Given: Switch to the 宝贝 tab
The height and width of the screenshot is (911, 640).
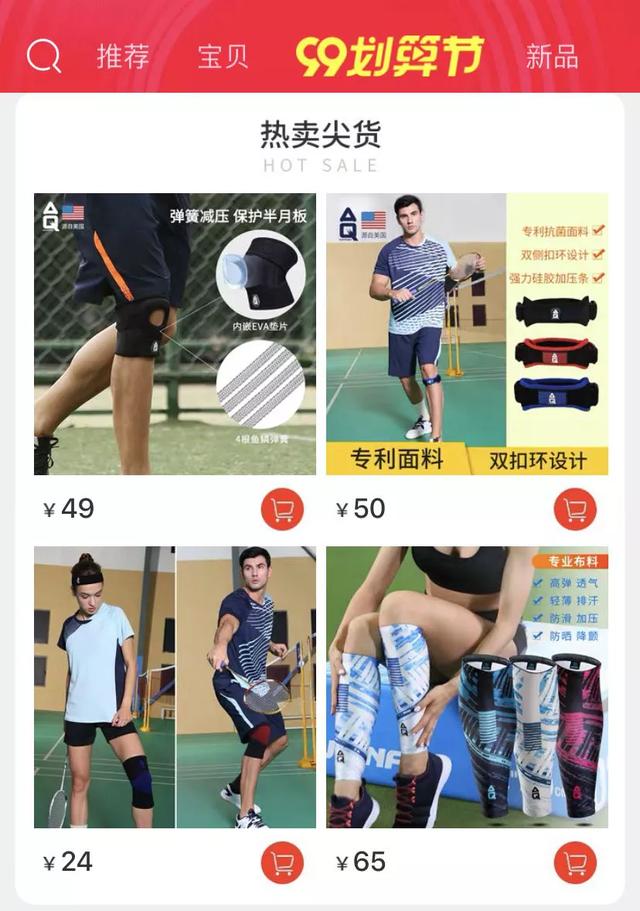Looking at the screenshot, I should (222, 56).
